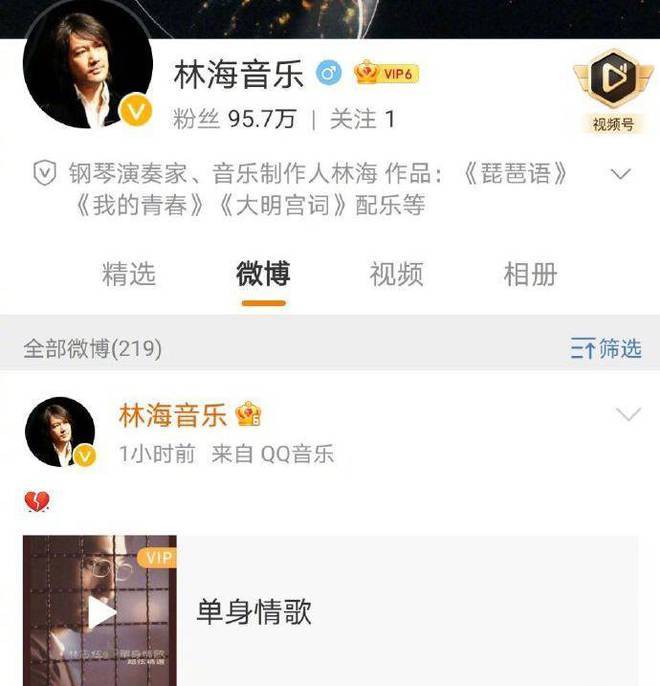View the 粉丝 95.7万 followers list

point(234,119)
